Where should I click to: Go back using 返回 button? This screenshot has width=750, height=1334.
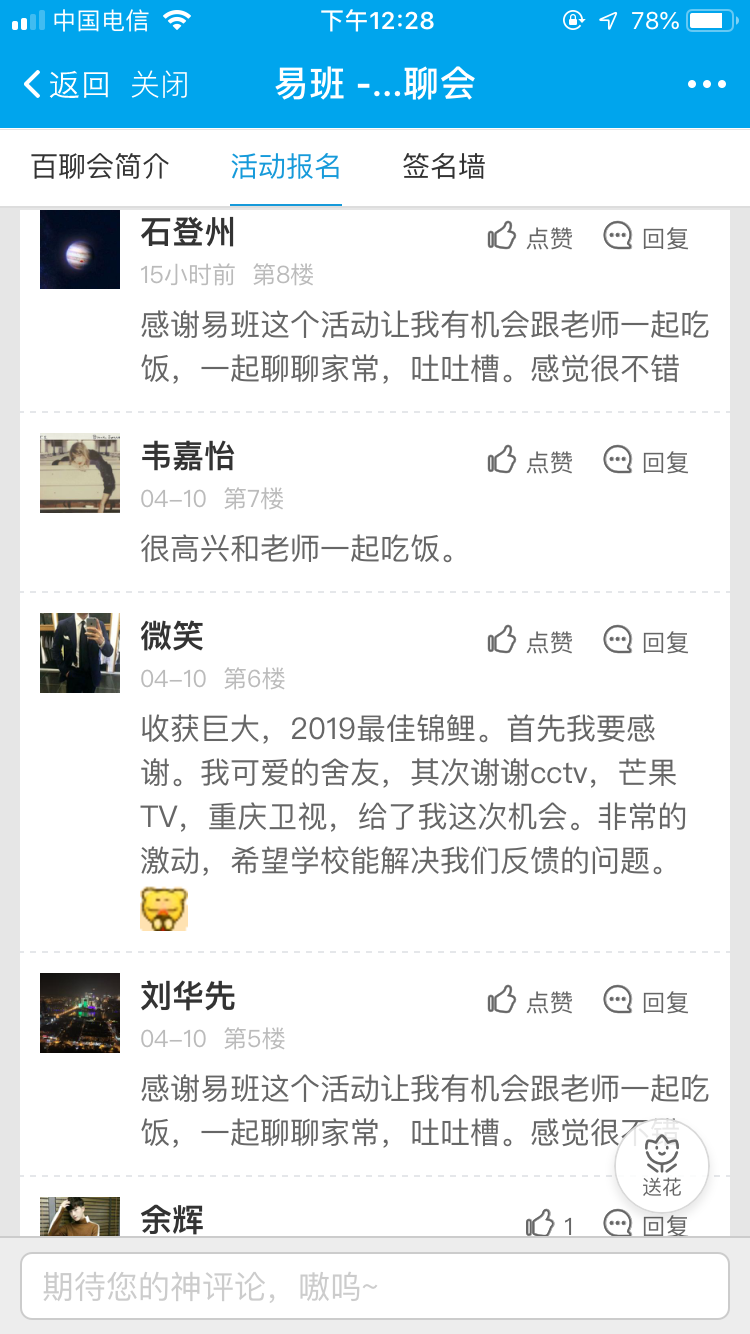tap(66, 85)
